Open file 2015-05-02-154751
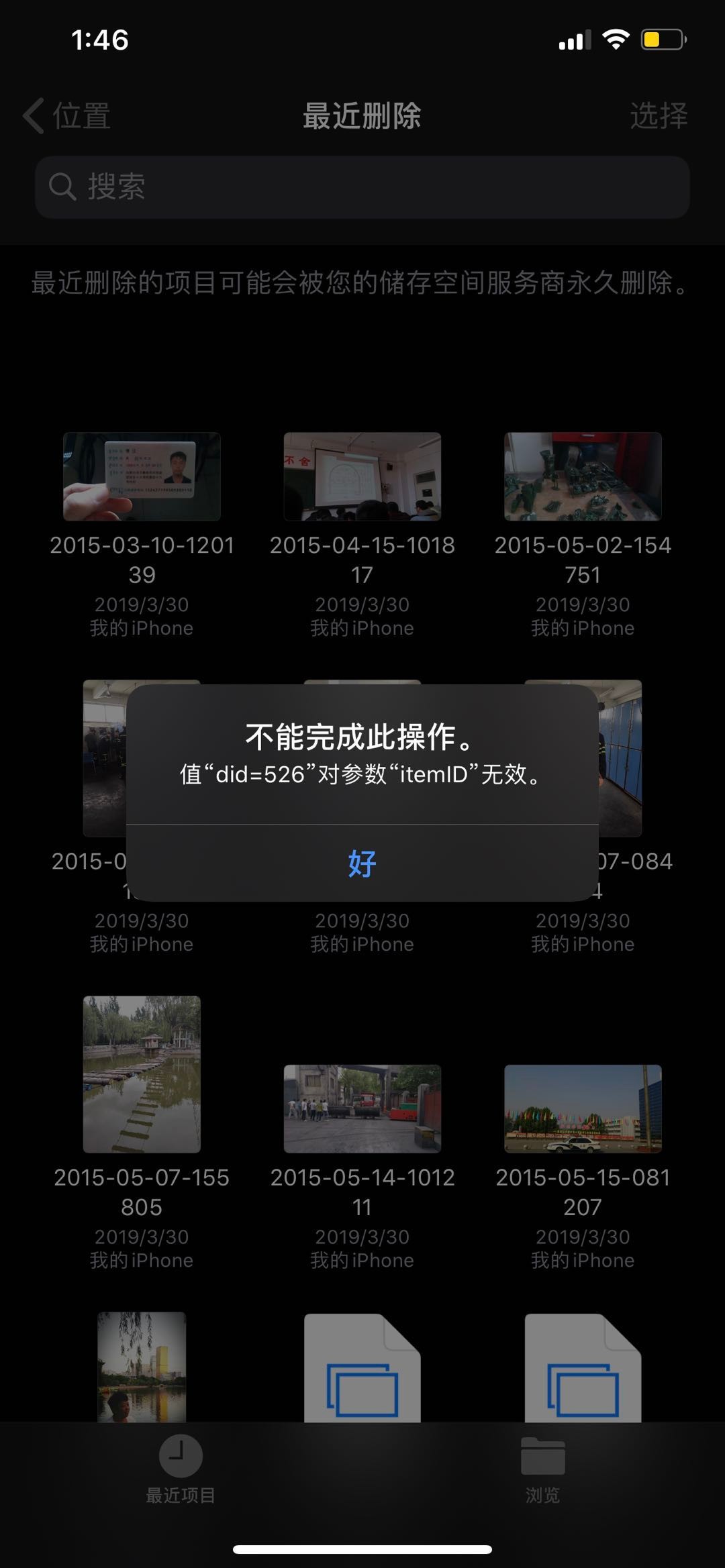725x1568 pixels. coord(583,477)
